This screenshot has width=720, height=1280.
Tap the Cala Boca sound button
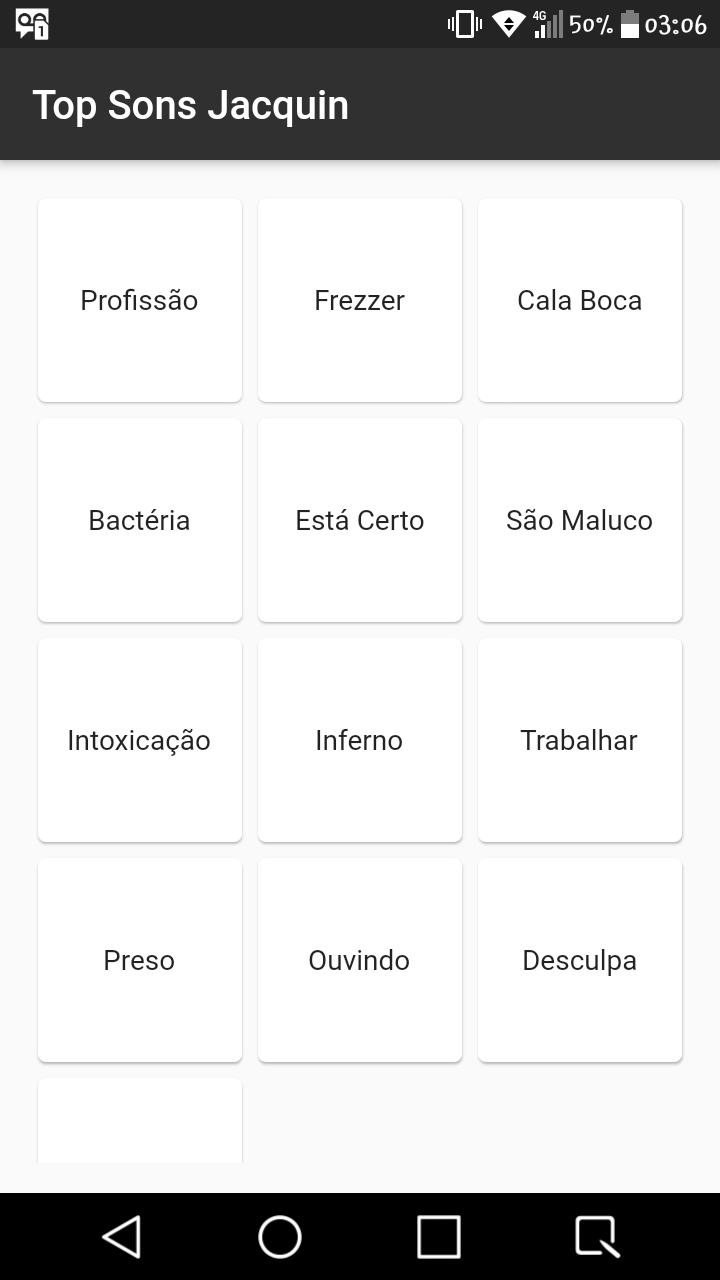click(x=579, y=300)
